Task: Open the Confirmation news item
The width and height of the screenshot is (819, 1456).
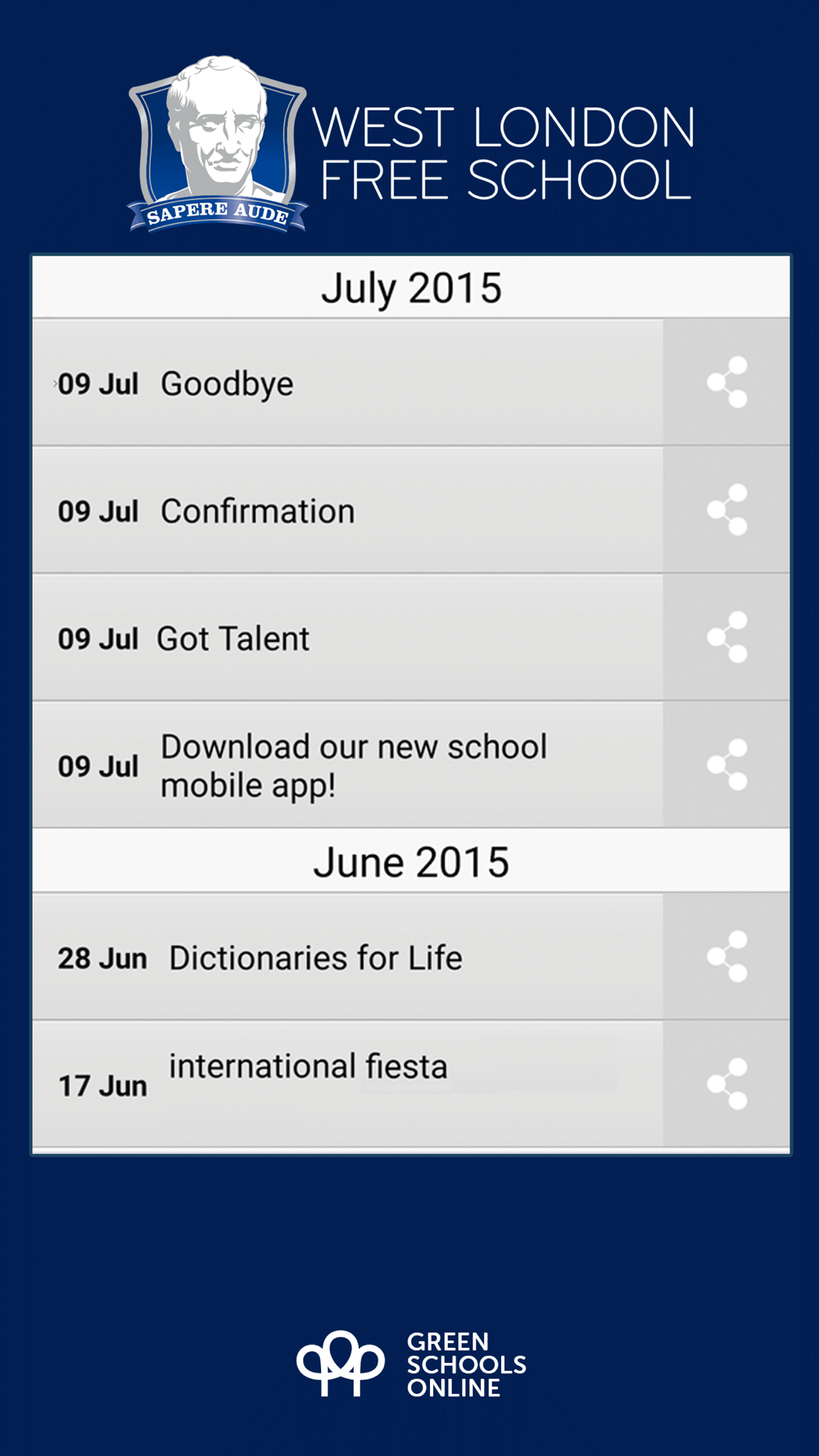Action: tap(347, 510)
